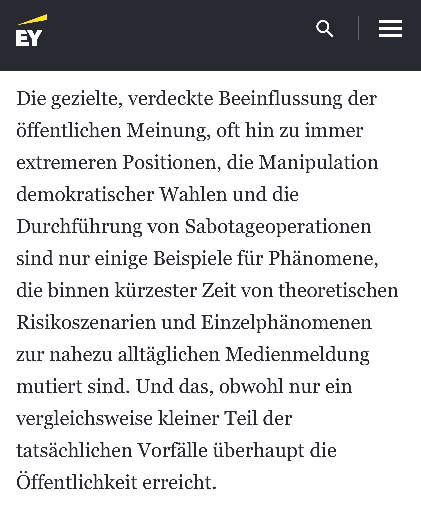Open the search magnifier icon
The width and height of the screenshot is (421, 515).
tap(324, 29)
